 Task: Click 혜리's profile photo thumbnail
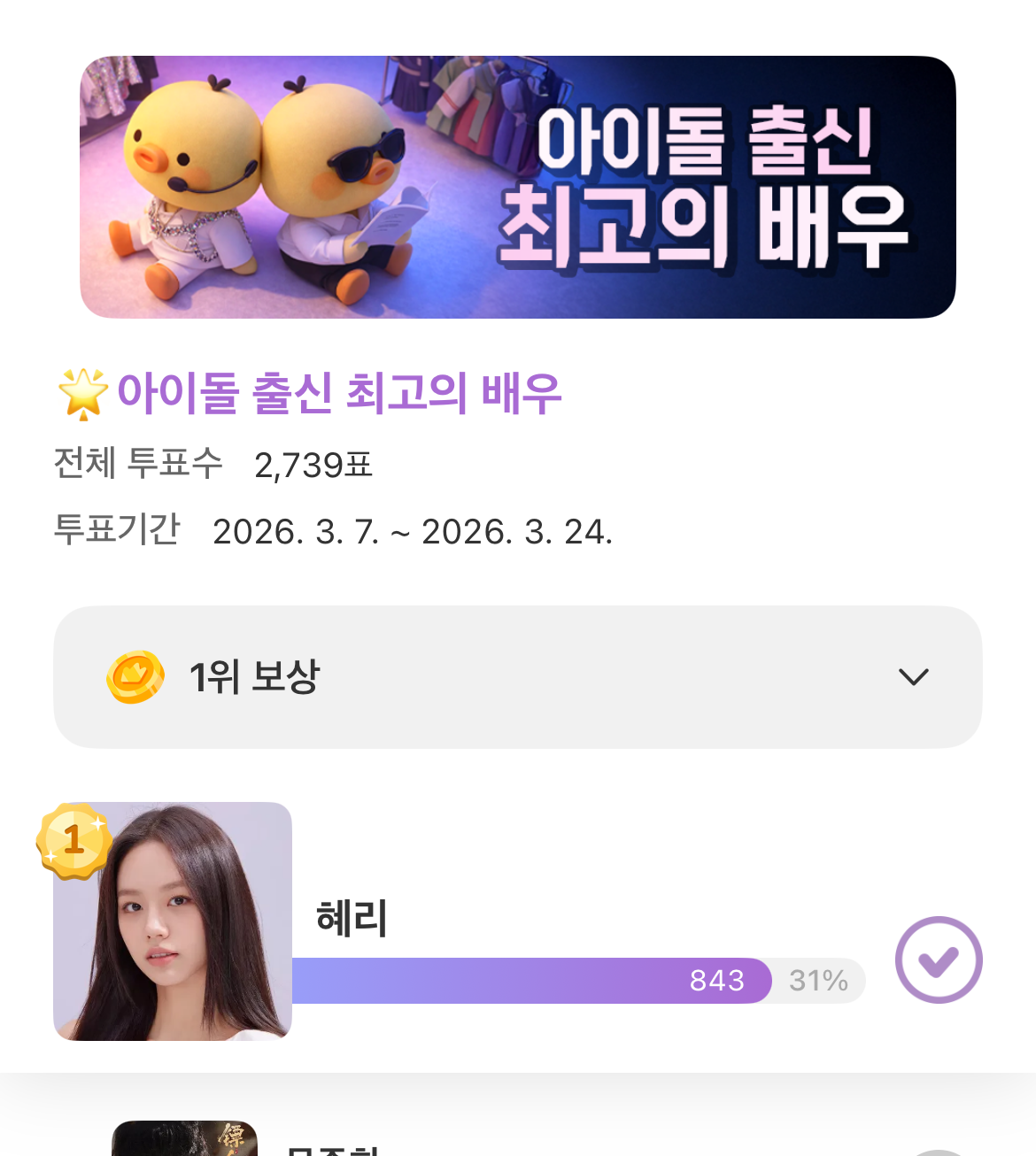pyautogui.click(x=173, y=929)
